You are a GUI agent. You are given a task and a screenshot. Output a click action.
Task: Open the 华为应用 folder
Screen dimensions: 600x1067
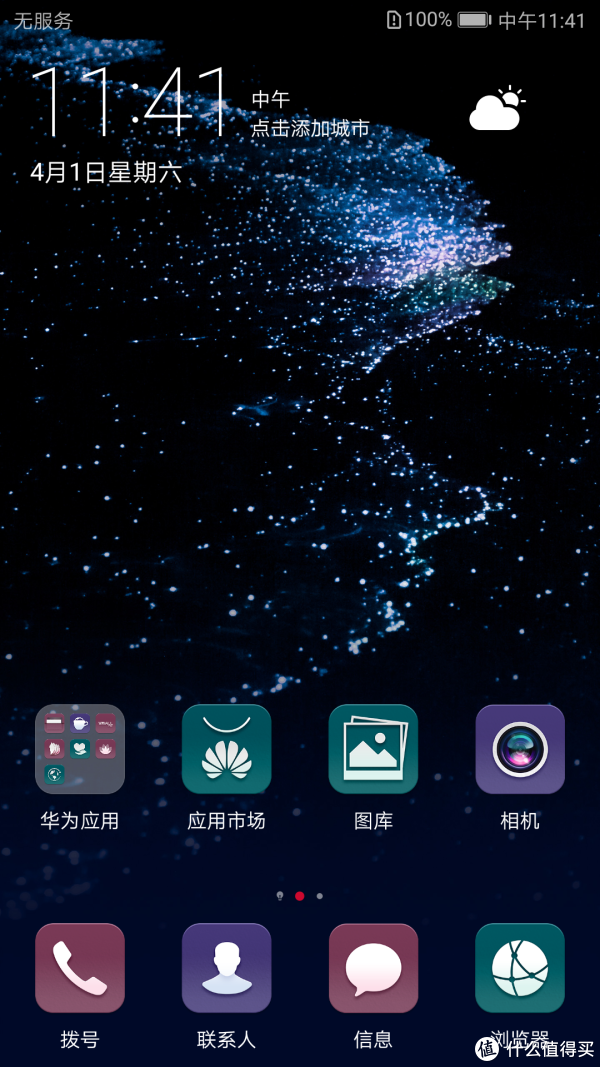click(80, 750)
